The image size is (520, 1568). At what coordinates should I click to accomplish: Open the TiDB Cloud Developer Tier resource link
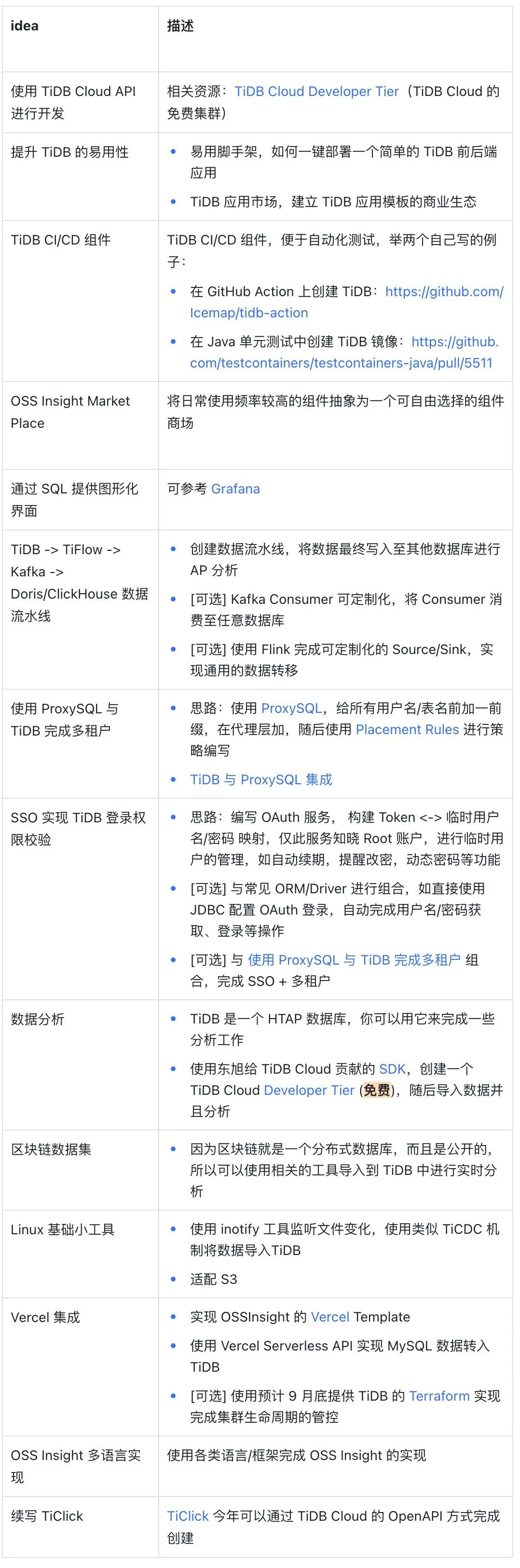316,91
